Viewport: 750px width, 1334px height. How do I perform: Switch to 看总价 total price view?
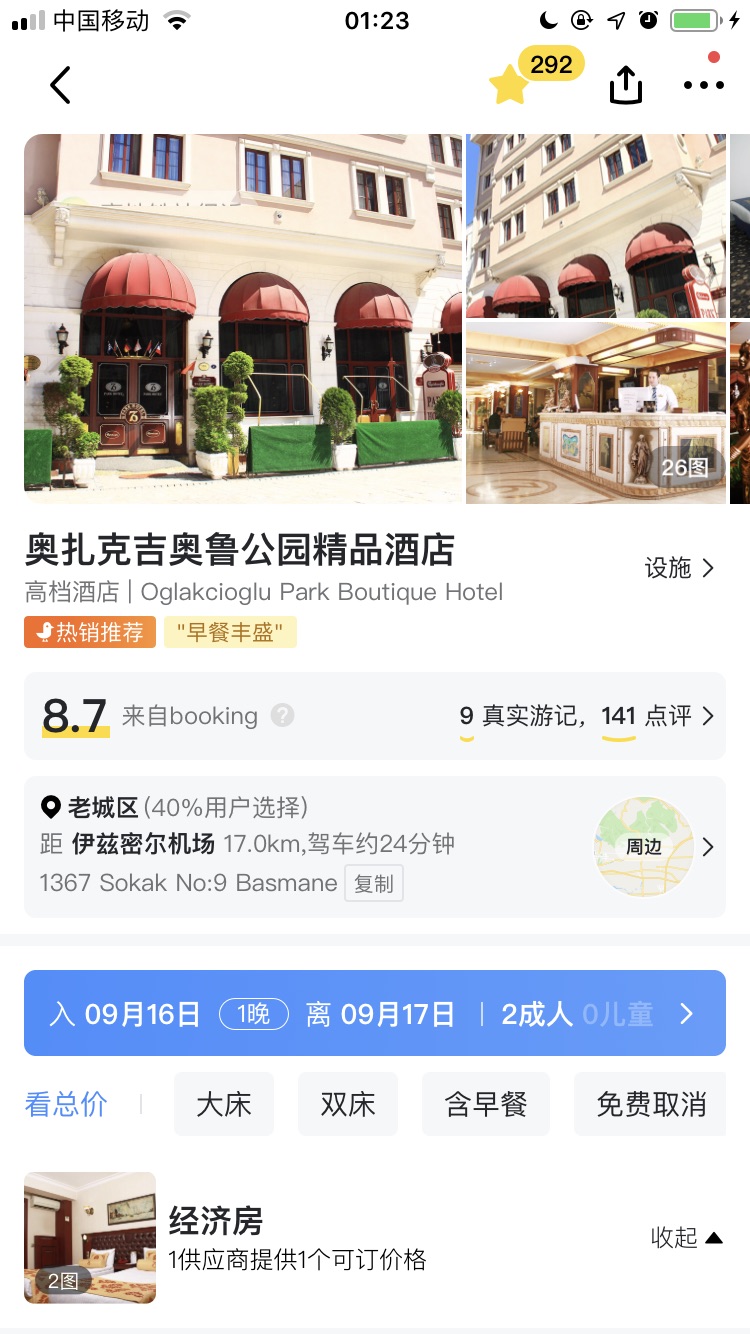coord(66,1105)
